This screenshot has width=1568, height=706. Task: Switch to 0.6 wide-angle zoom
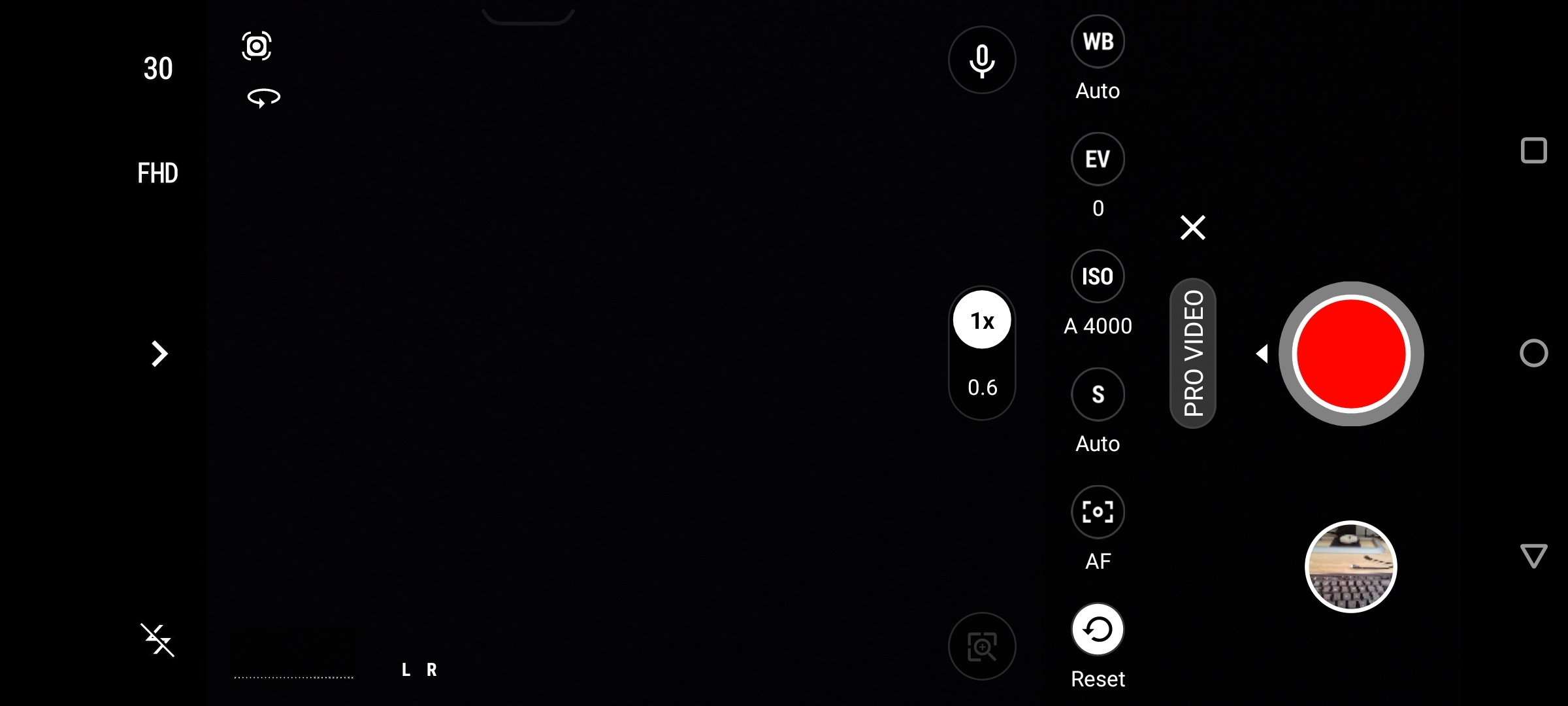982,388
